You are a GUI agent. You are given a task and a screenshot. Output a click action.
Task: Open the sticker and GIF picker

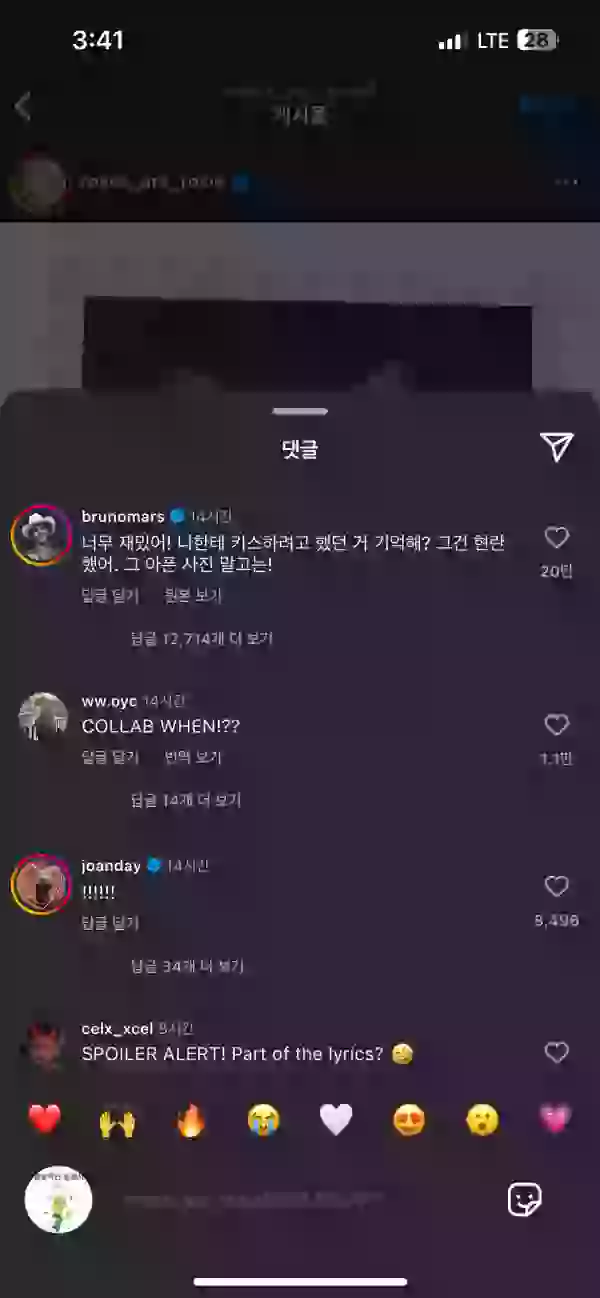click(x=525, y=1199)
